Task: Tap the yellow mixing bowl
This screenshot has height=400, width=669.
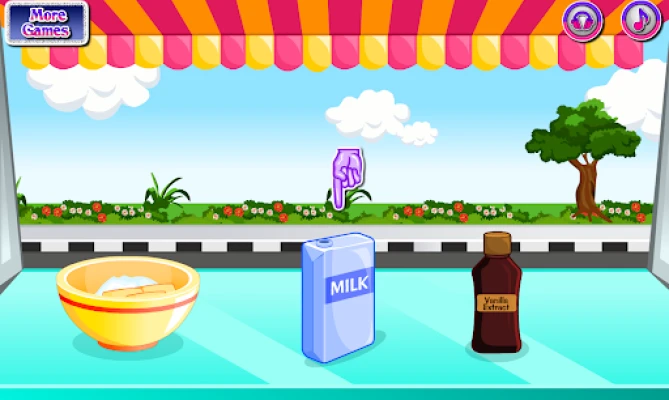Action: (x=126, y=303)
